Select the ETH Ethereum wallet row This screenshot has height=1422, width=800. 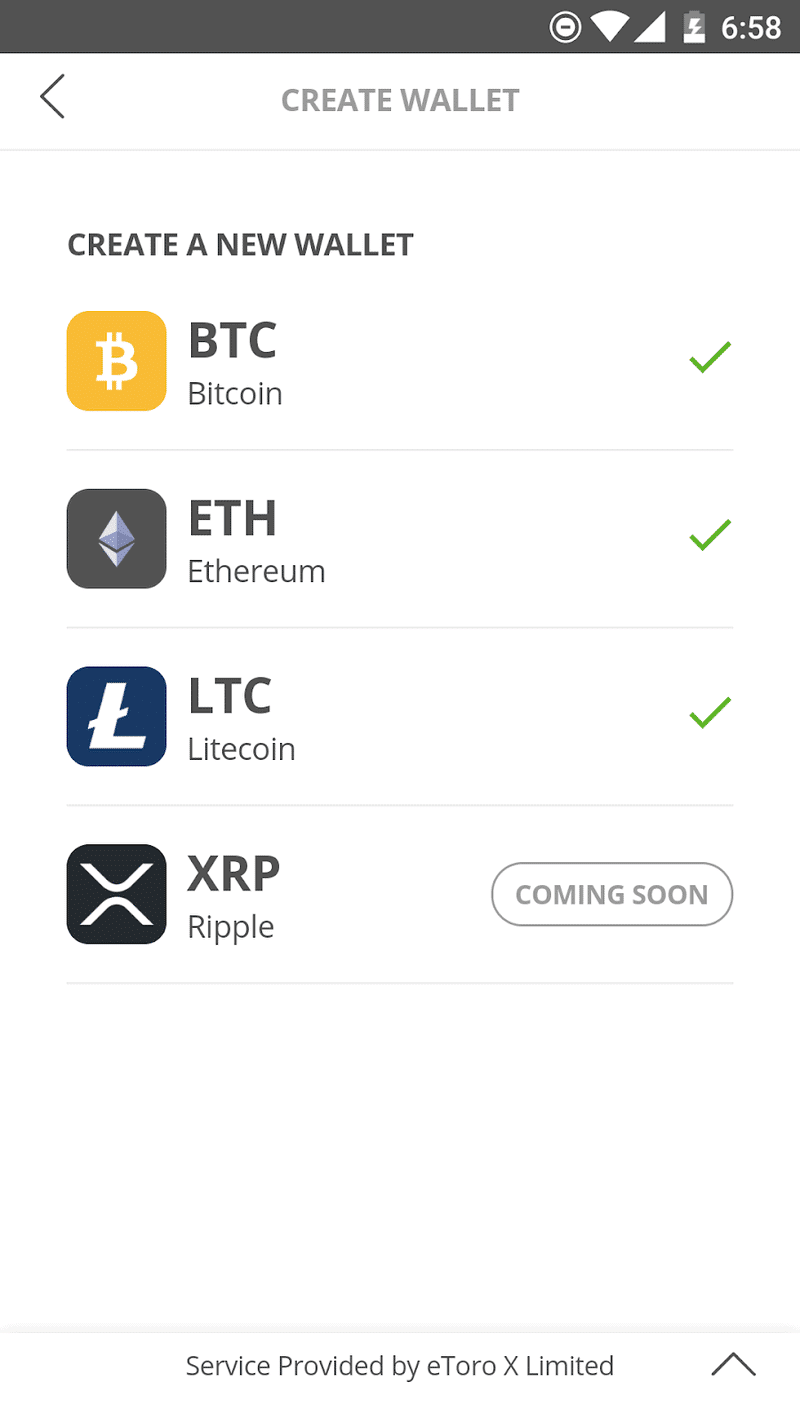point(400,539)
